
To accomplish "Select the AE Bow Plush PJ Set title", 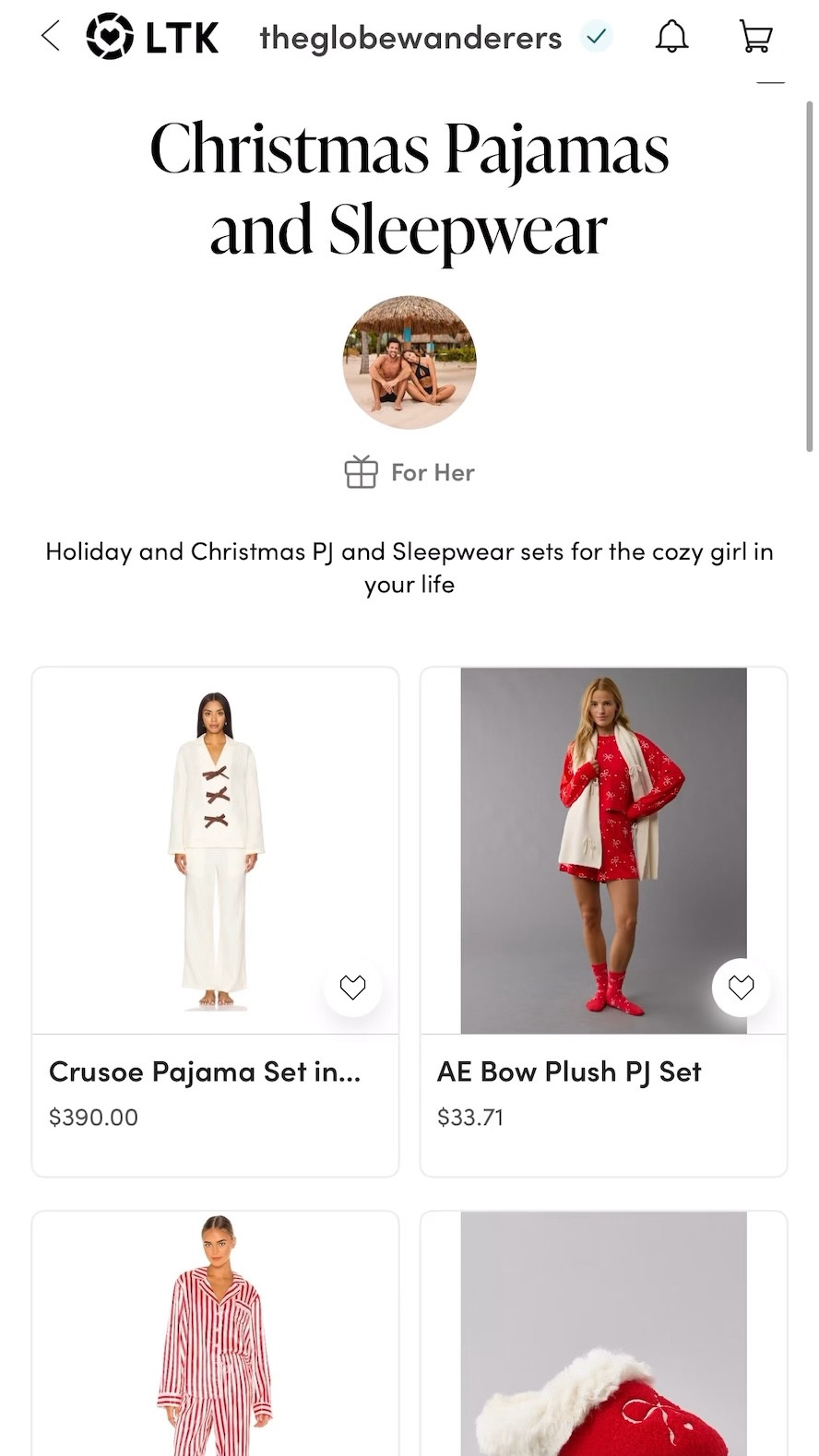I will (x=569, y=1071).
